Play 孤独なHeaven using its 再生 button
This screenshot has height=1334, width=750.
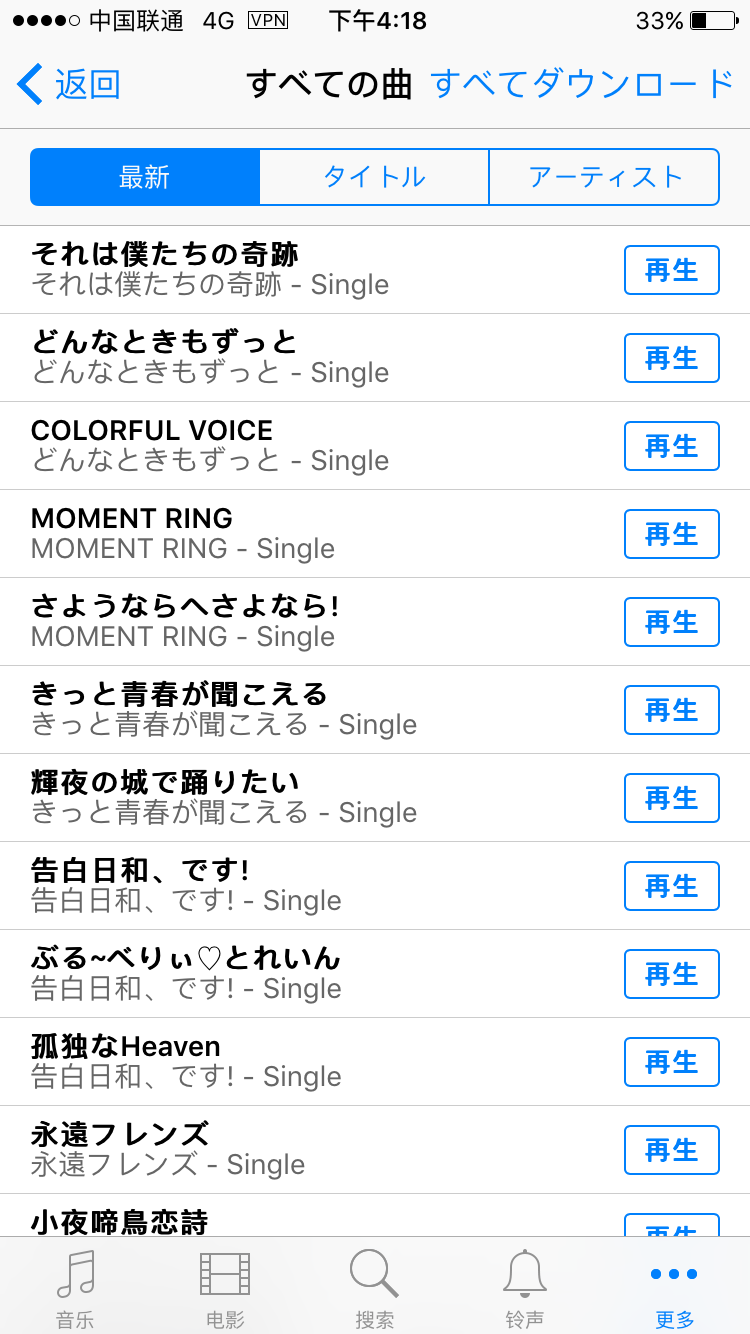click(x=671, y=1062)
